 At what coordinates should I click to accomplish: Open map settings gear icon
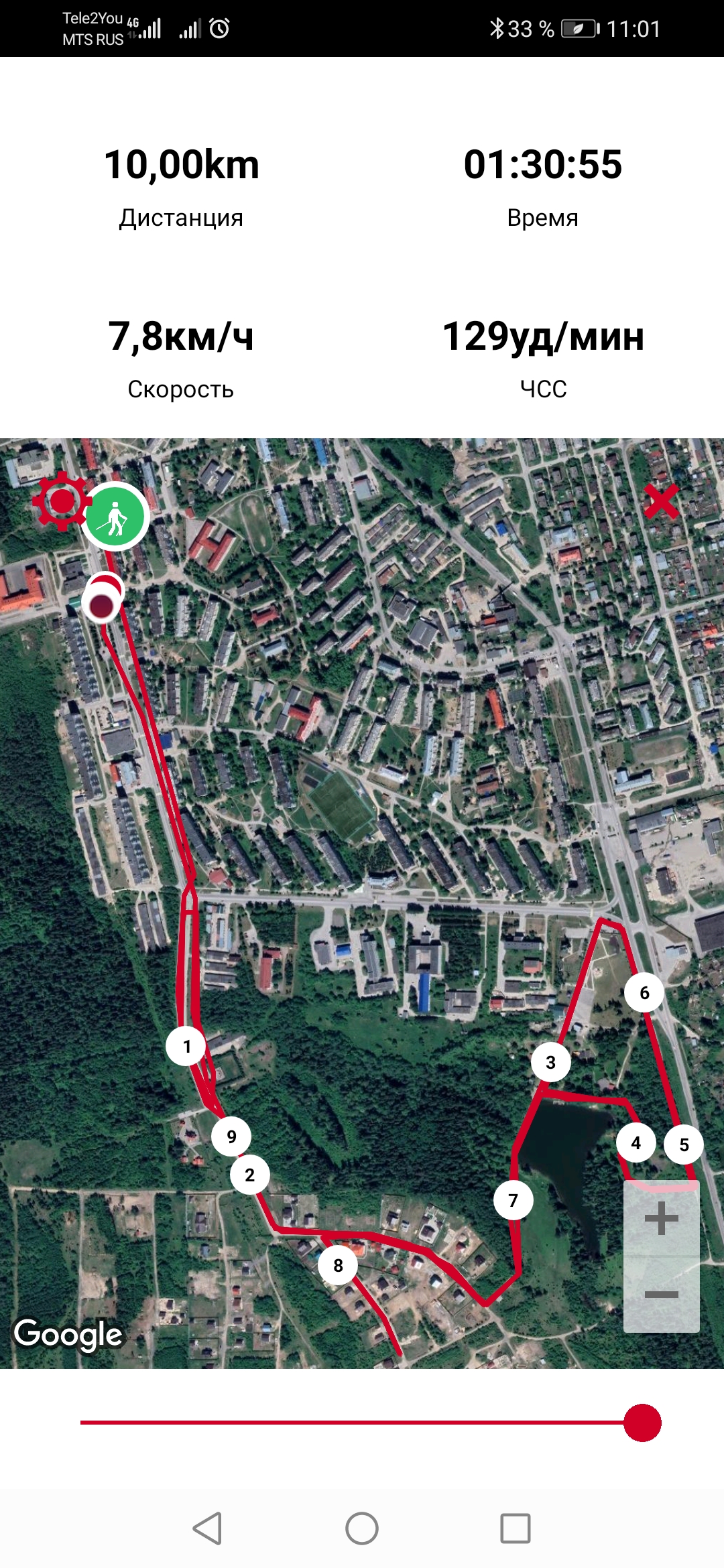click(x=62, y=501)
